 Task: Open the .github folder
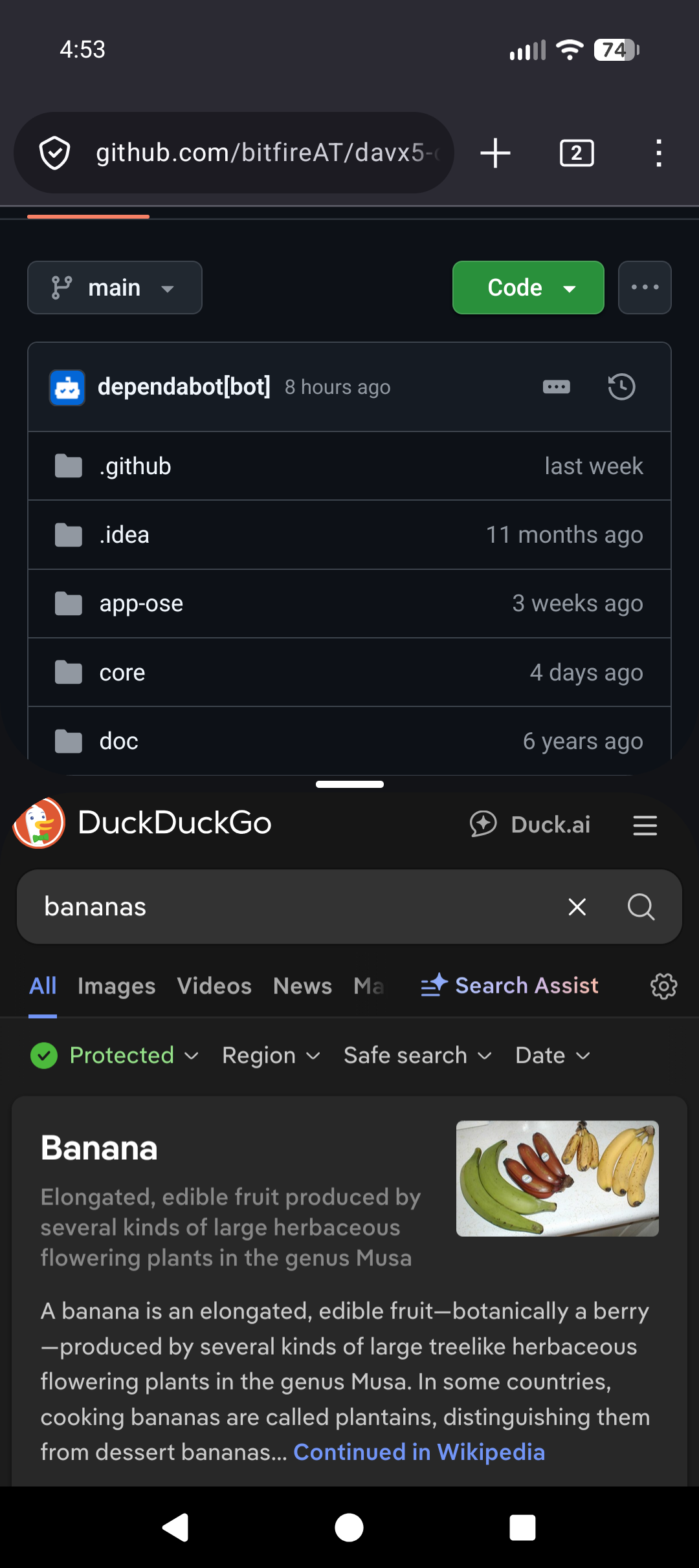tap(135, 466)
